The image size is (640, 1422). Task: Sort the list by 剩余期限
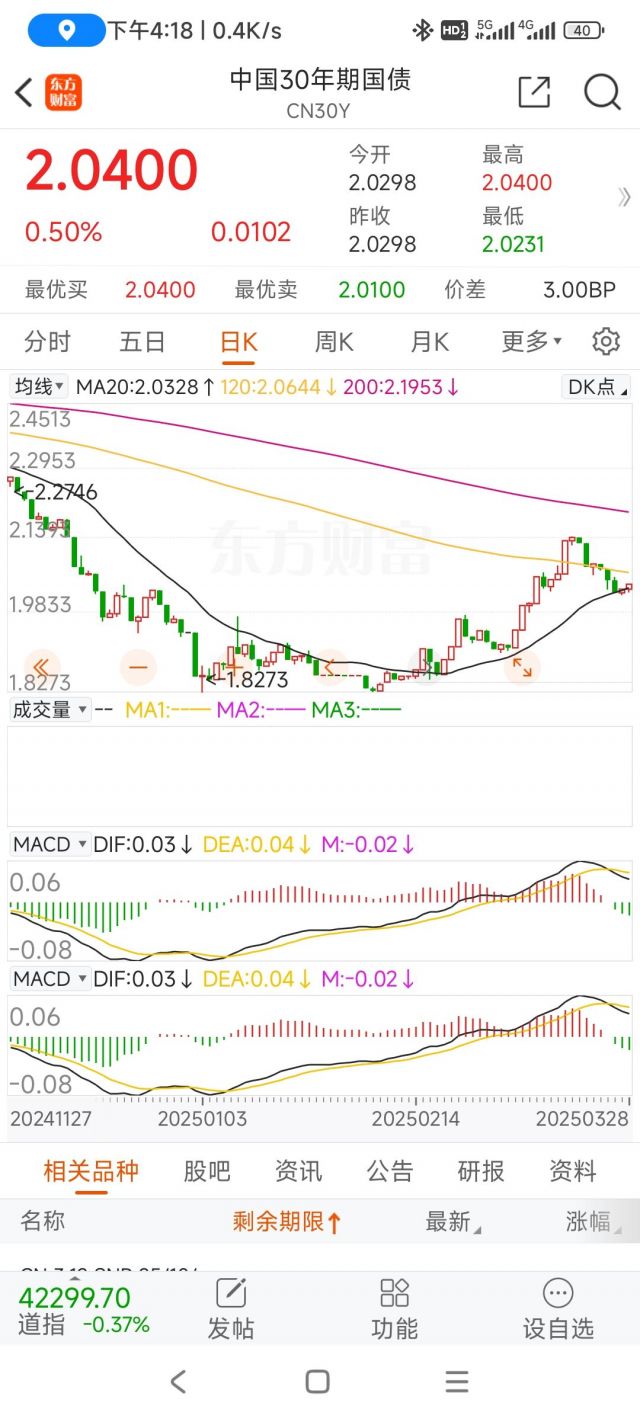[x=287, y=1221]
